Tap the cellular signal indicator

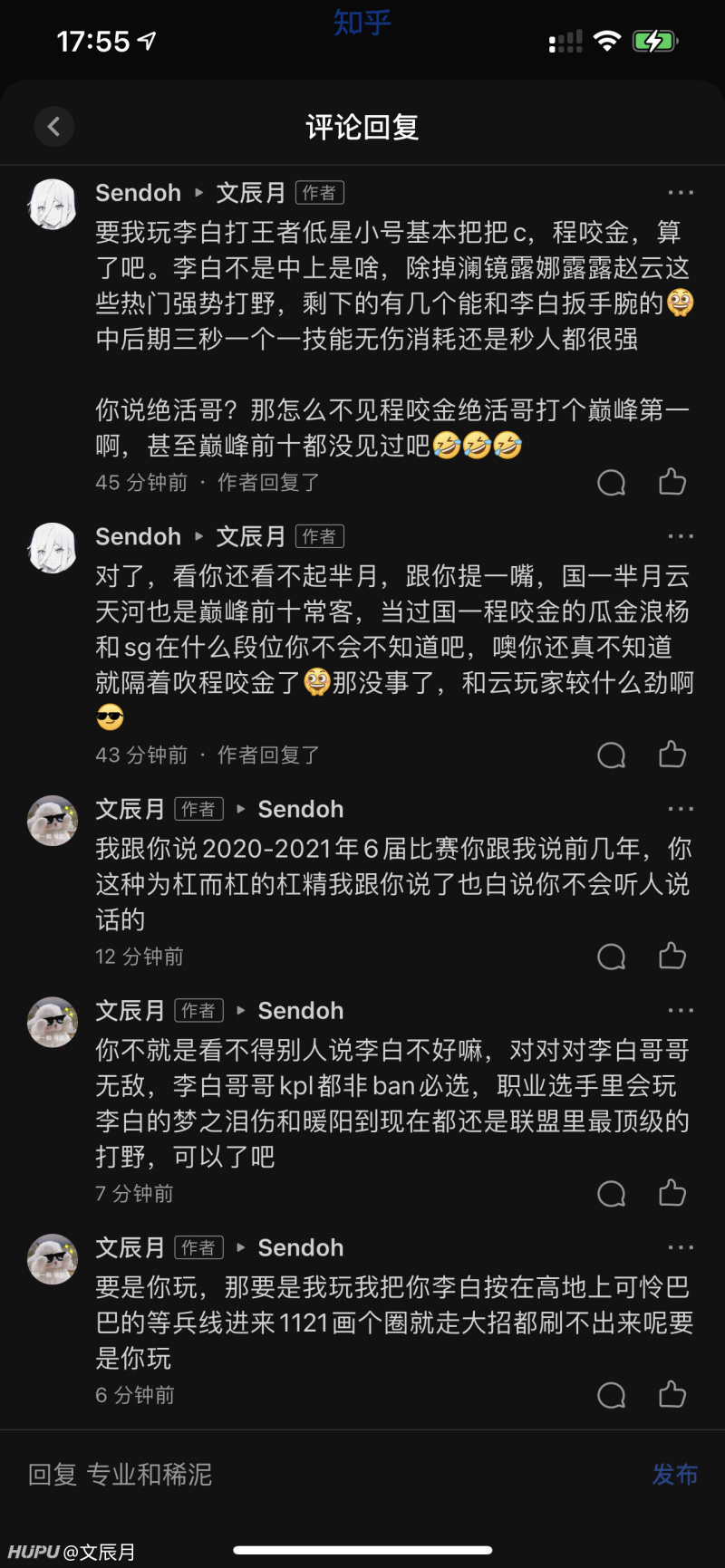coord(565,40)
